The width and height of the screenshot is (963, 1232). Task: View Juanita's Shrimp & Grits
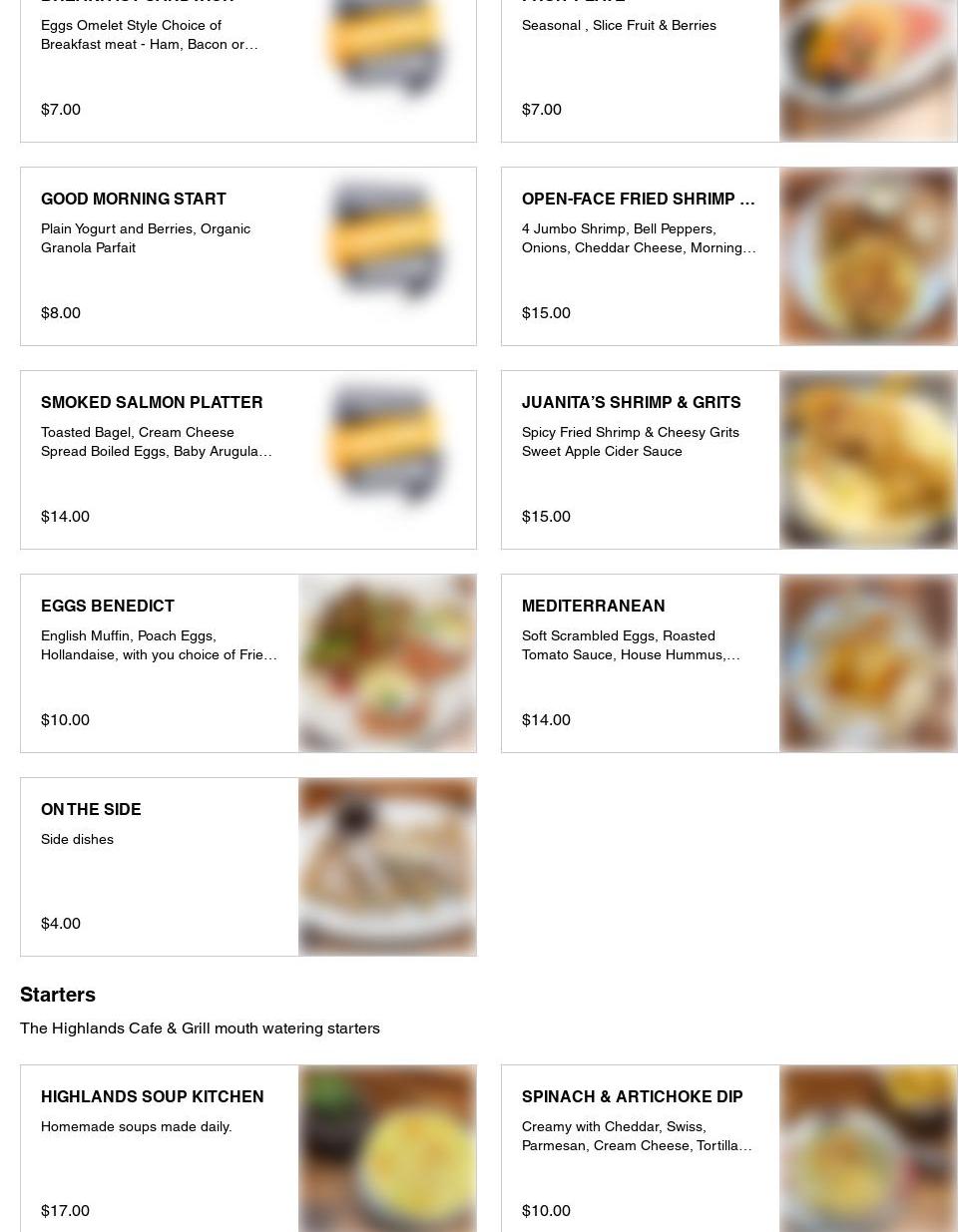coord(728,460)
